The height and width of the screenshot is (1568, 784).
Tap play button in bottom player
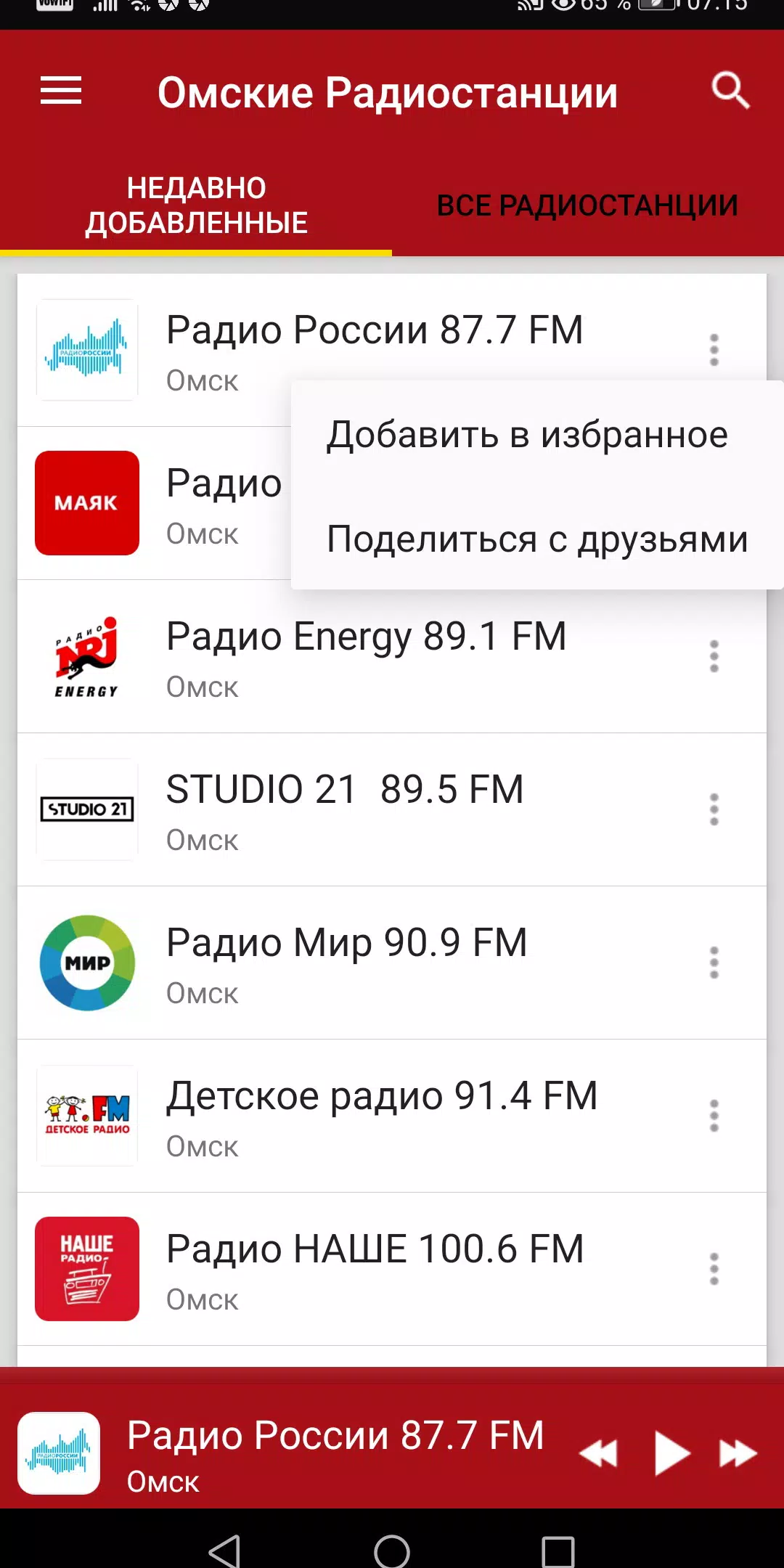pos(671,1453)
